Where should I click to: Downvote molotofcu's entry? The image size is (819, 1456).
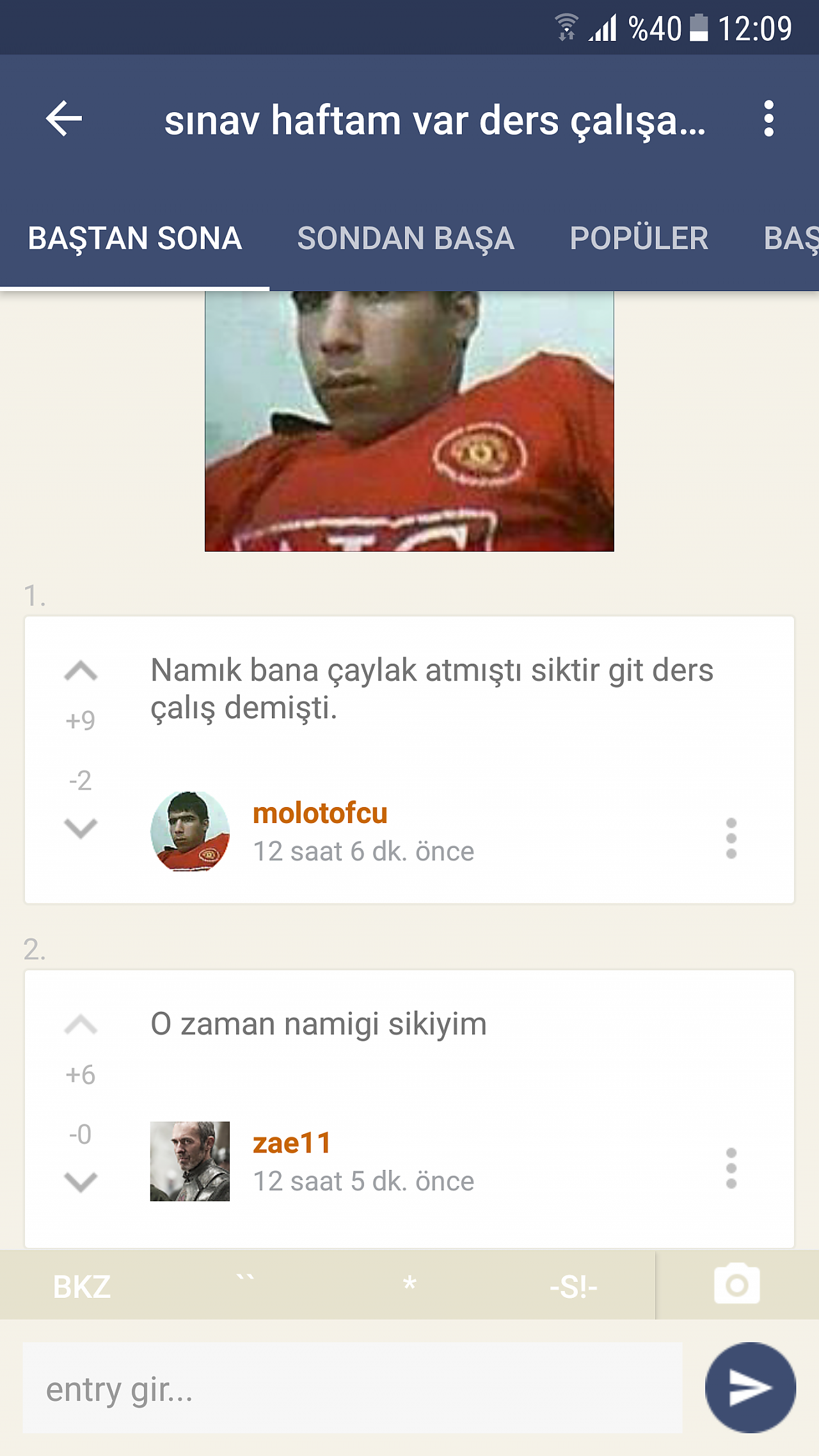[81, 828]
